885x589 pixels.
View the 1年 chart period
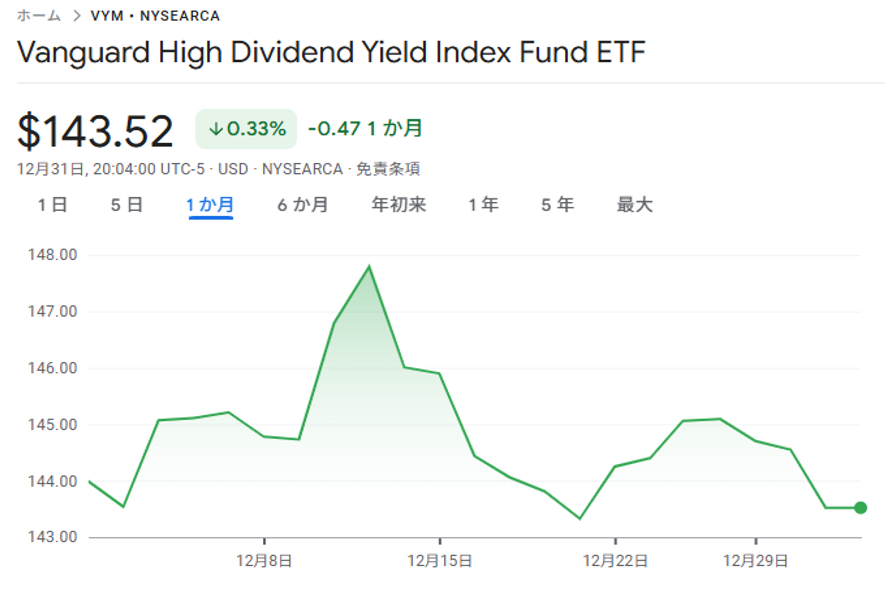point(483,205)
